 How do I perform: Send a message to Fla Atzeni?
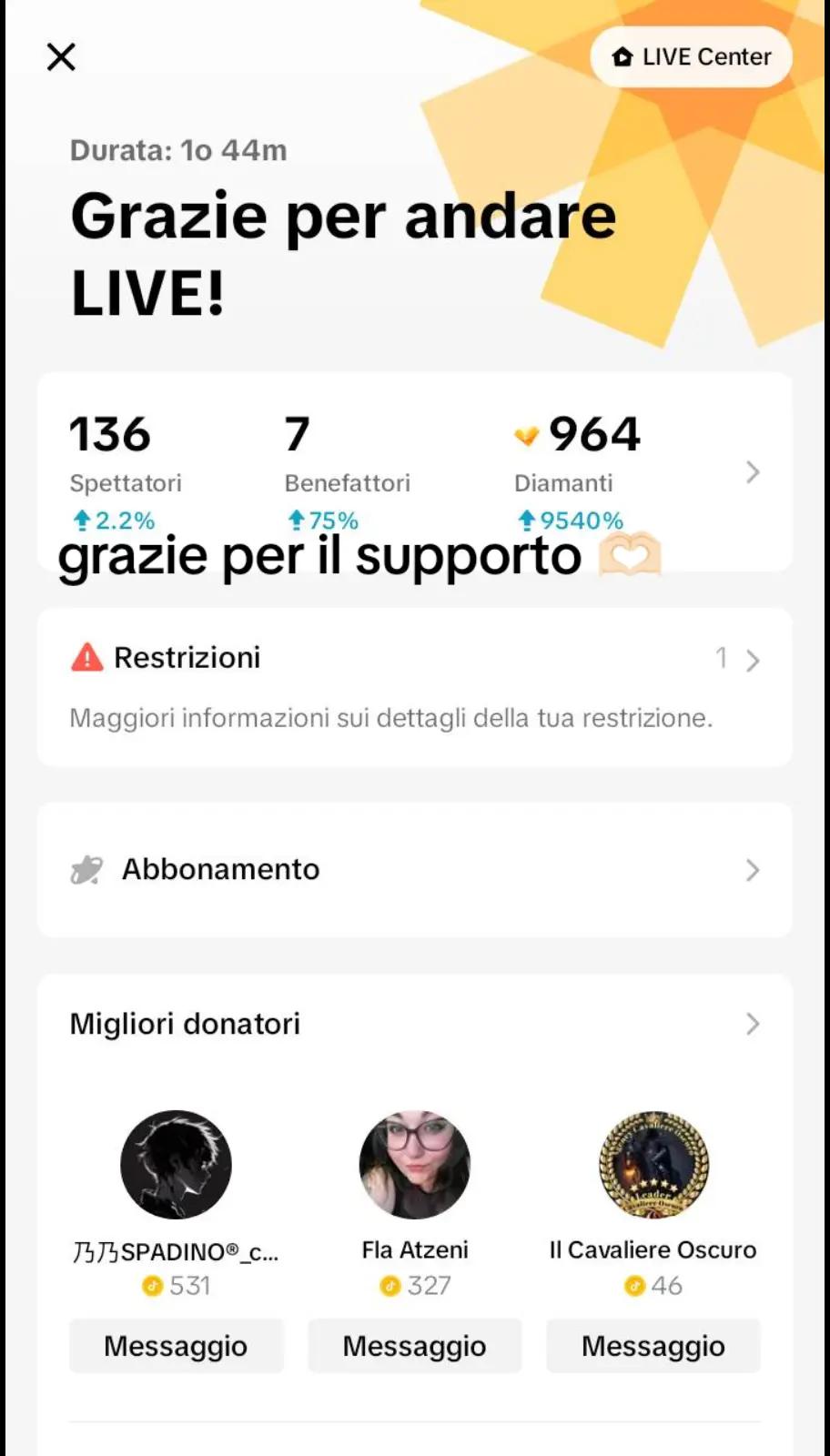click(414, 1346)
